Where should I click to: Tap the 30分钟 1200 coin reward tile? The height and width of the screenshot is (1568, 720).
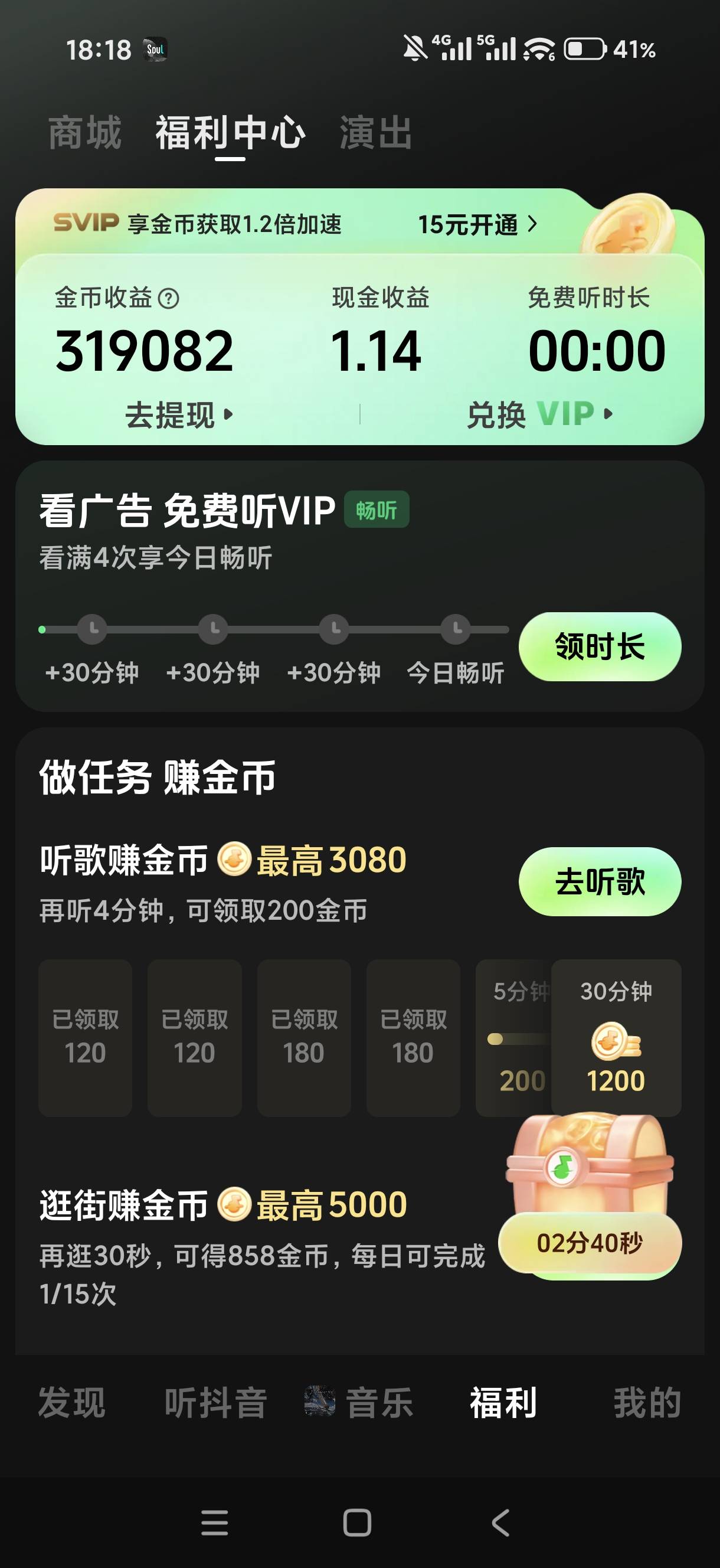pyautogui.click(x=616, y=1038)
